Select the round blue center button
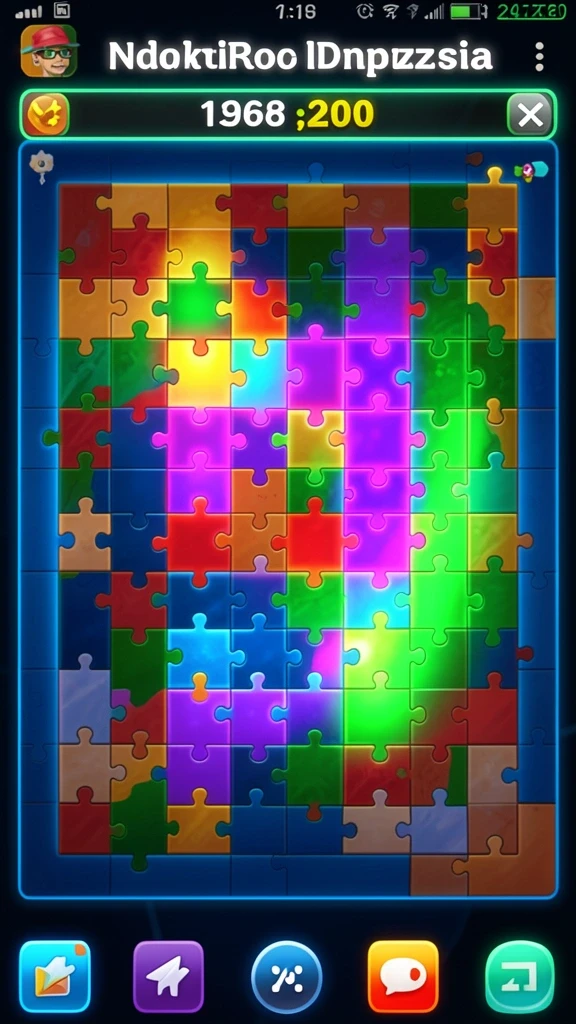This screenshot has height=1024, width=576. pos(287,976)
